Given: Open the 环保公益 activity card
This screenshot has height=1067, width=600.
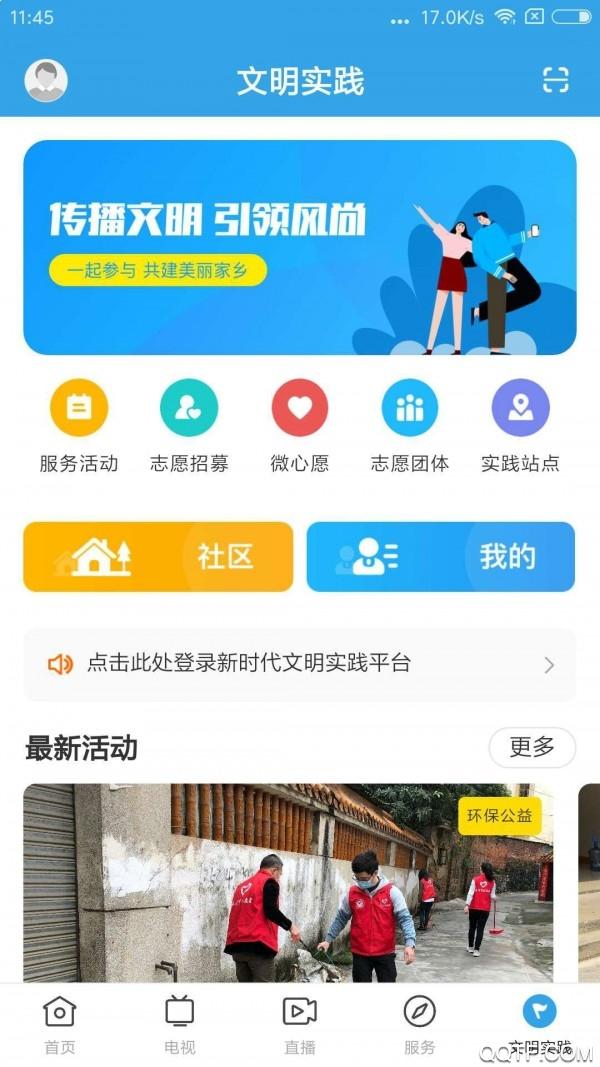Looking at the screenshot, I should point(288,880).
